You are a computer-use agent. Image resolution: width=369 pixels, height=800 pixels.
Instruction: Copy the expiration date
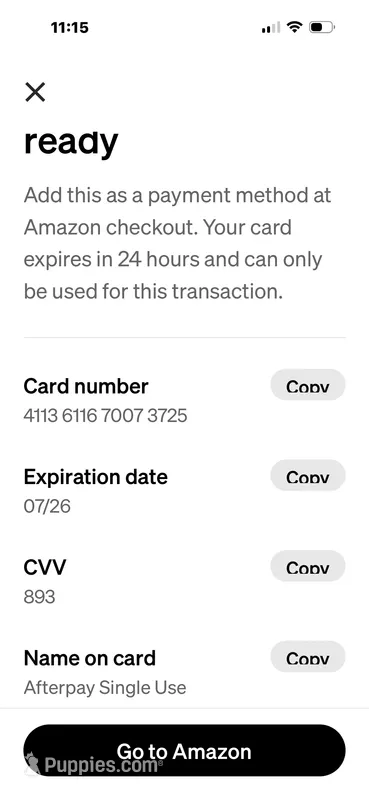[308, 476]
